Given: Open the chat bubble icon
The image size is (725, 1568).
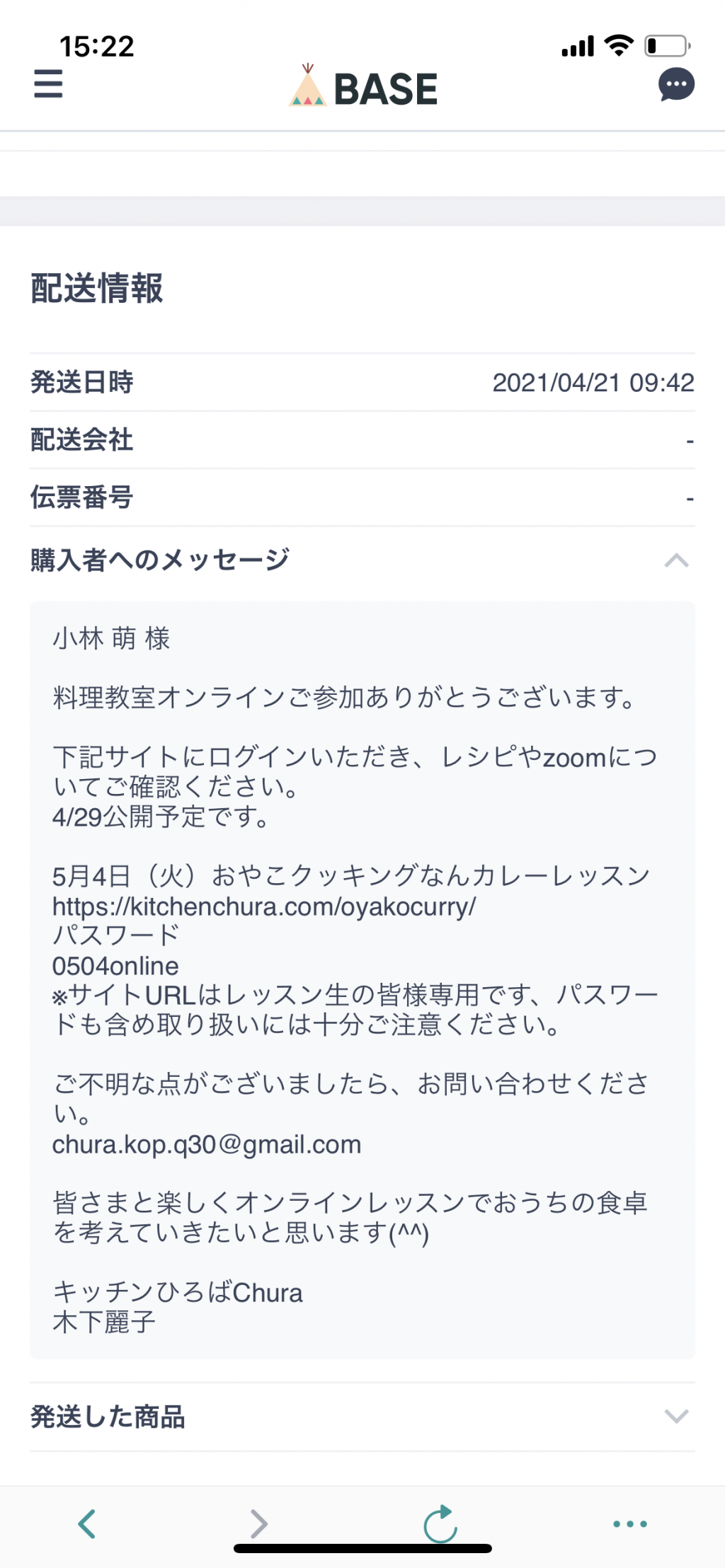Looking at the screenshot, I should tap(676, 85).
